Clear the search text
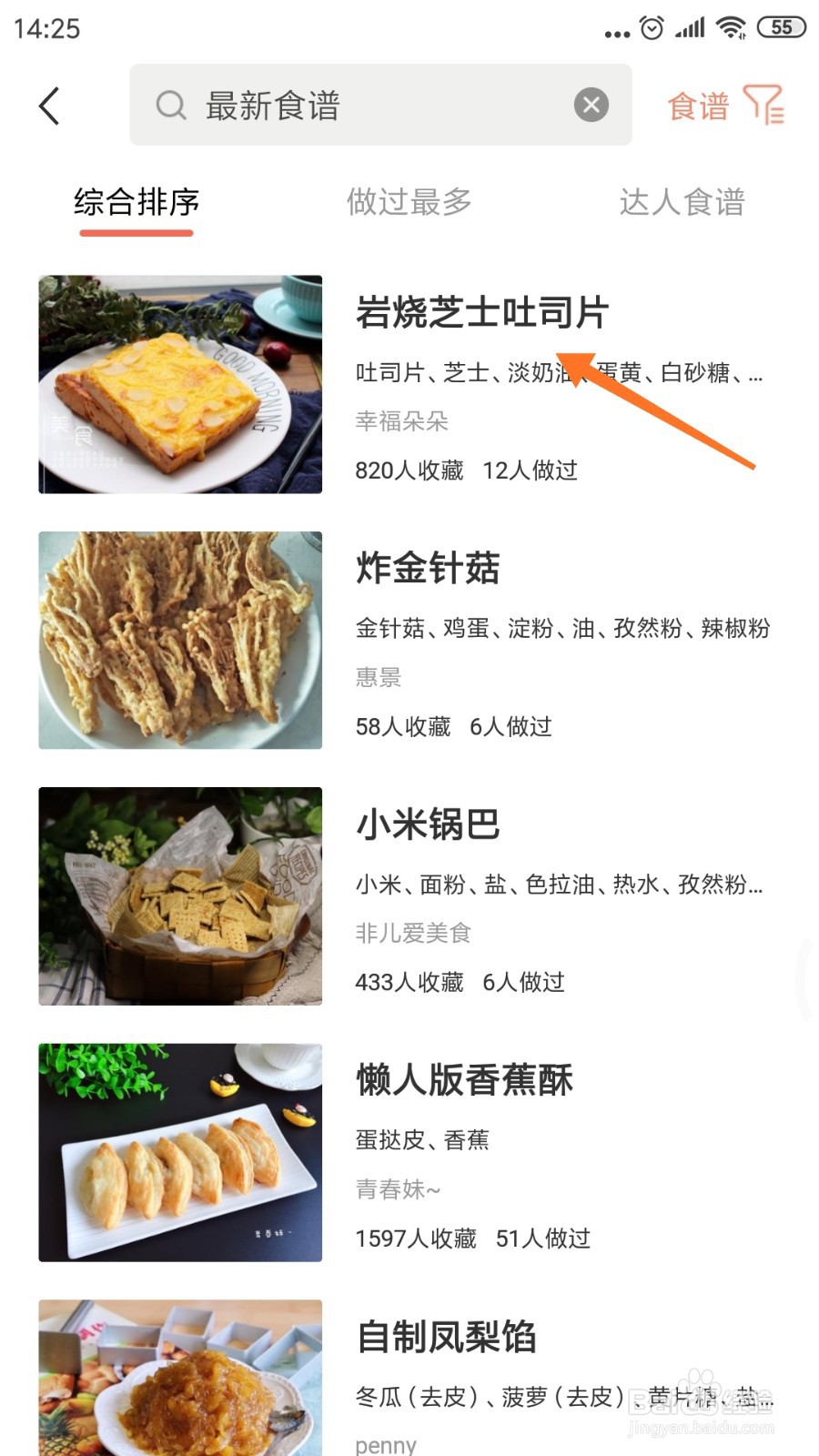Screen dimensions: 819x1456 pyautogui.click(x=591, y=106)
